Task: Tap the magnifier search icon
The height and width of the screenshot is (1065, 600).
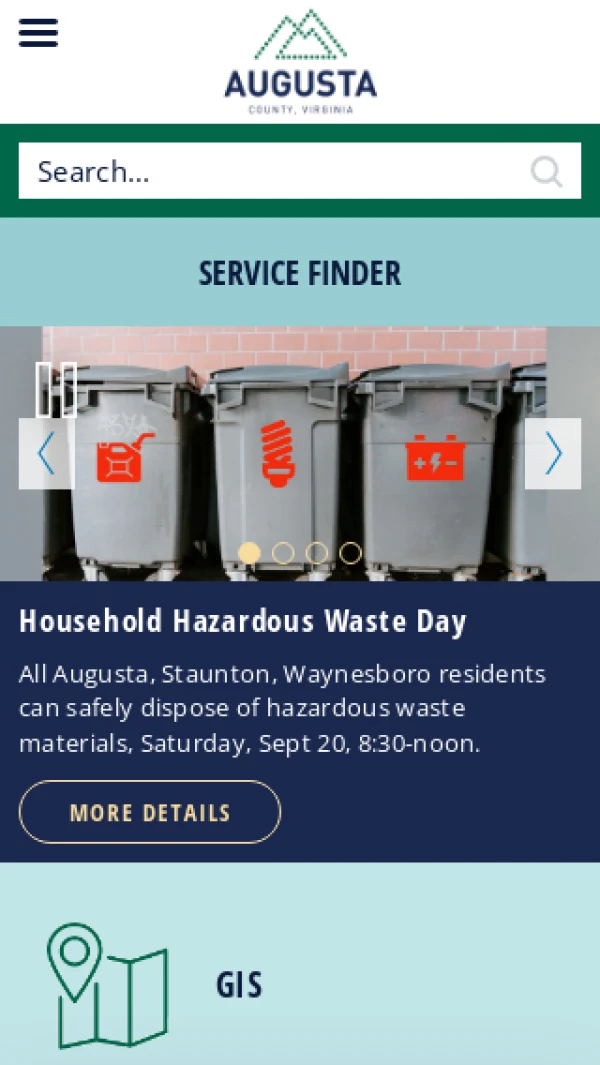Action: click(546, 171)
